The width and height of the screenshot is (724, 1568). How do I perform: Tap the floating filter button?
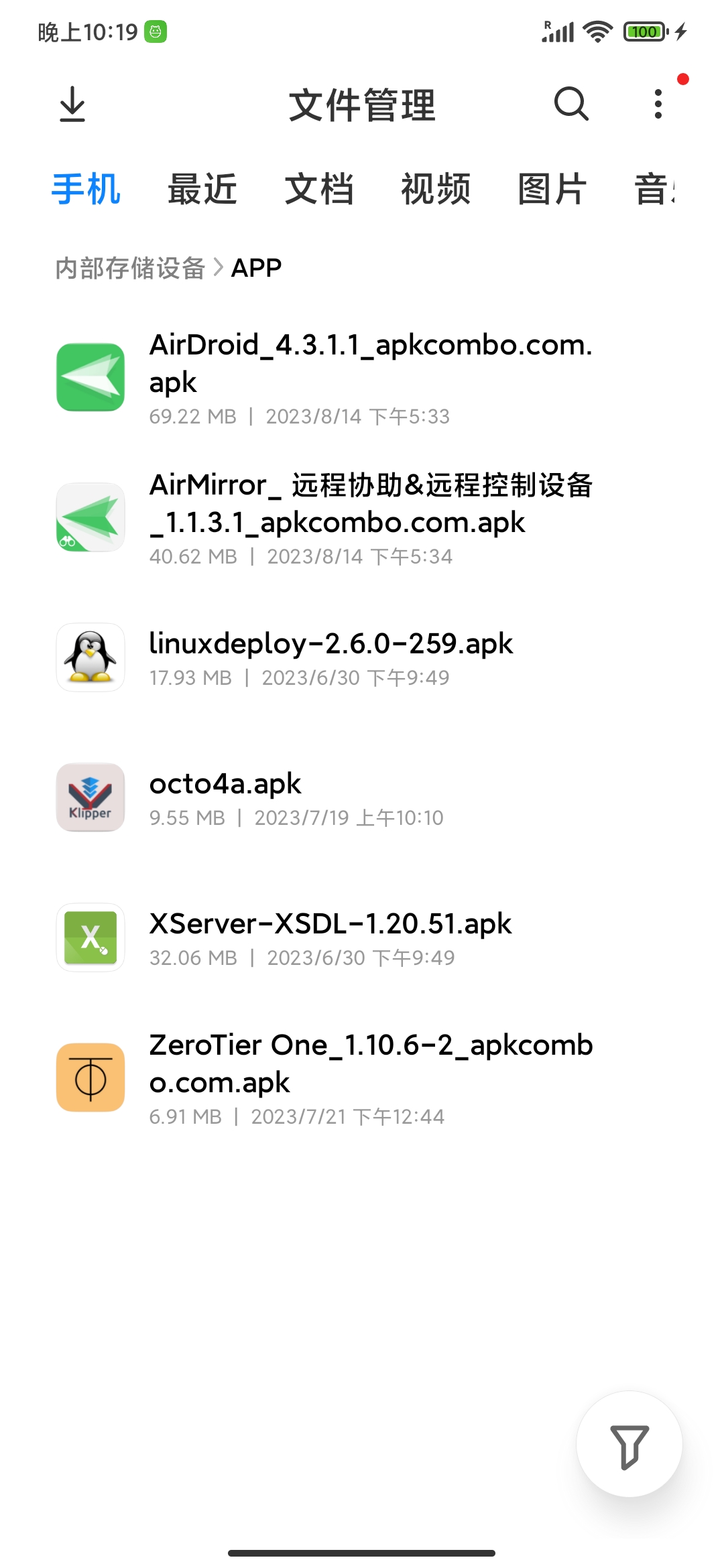[x=629, y=1445]
